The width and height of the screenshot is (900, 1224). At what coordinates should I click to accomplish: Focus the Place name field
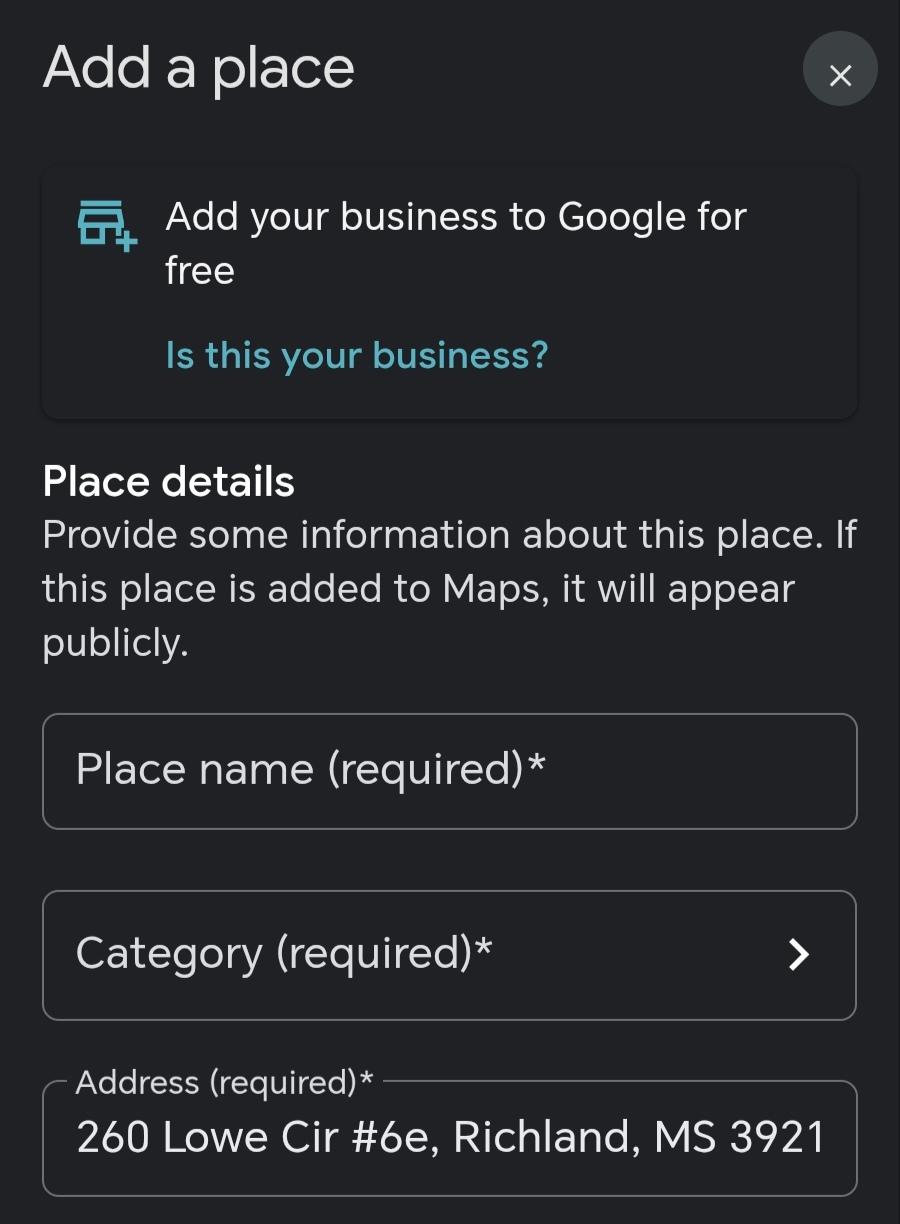[x=449, y=771]
